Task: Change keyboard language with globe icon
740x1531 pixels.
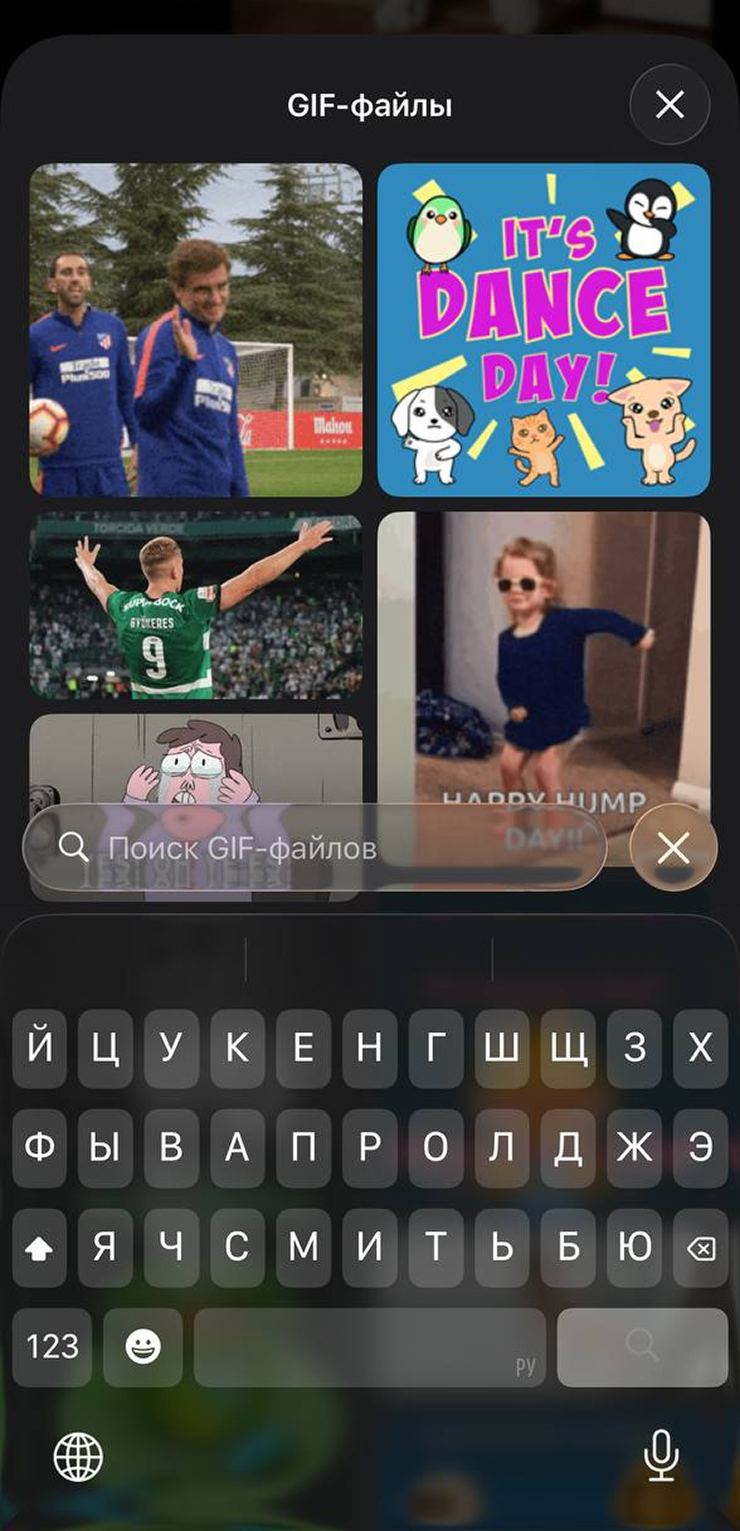Action: click(x=78, y=1455)
